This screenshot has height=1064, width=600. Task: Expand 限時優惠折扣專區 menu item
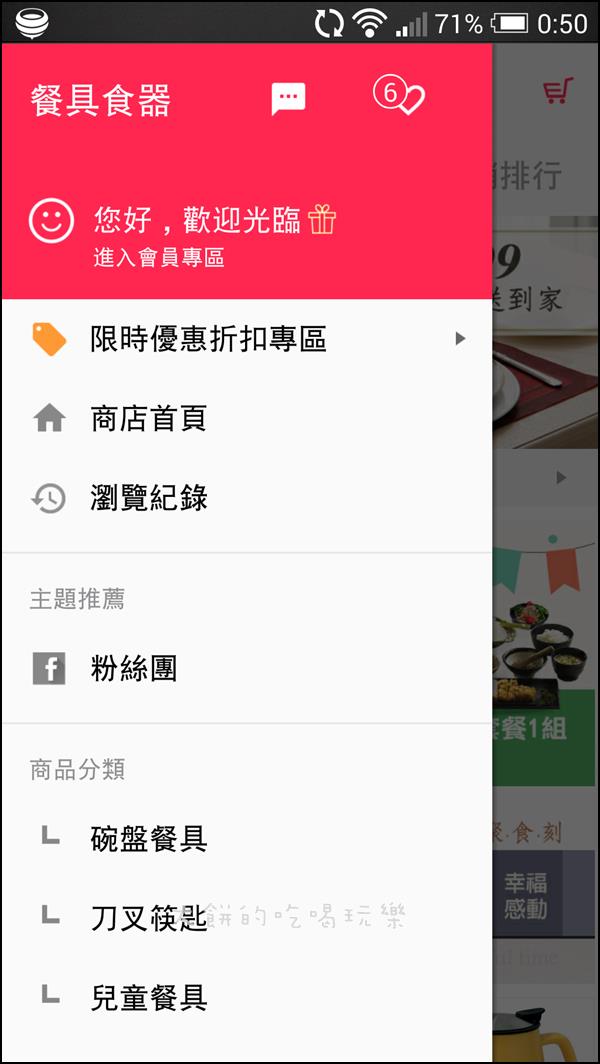(246, 339)
